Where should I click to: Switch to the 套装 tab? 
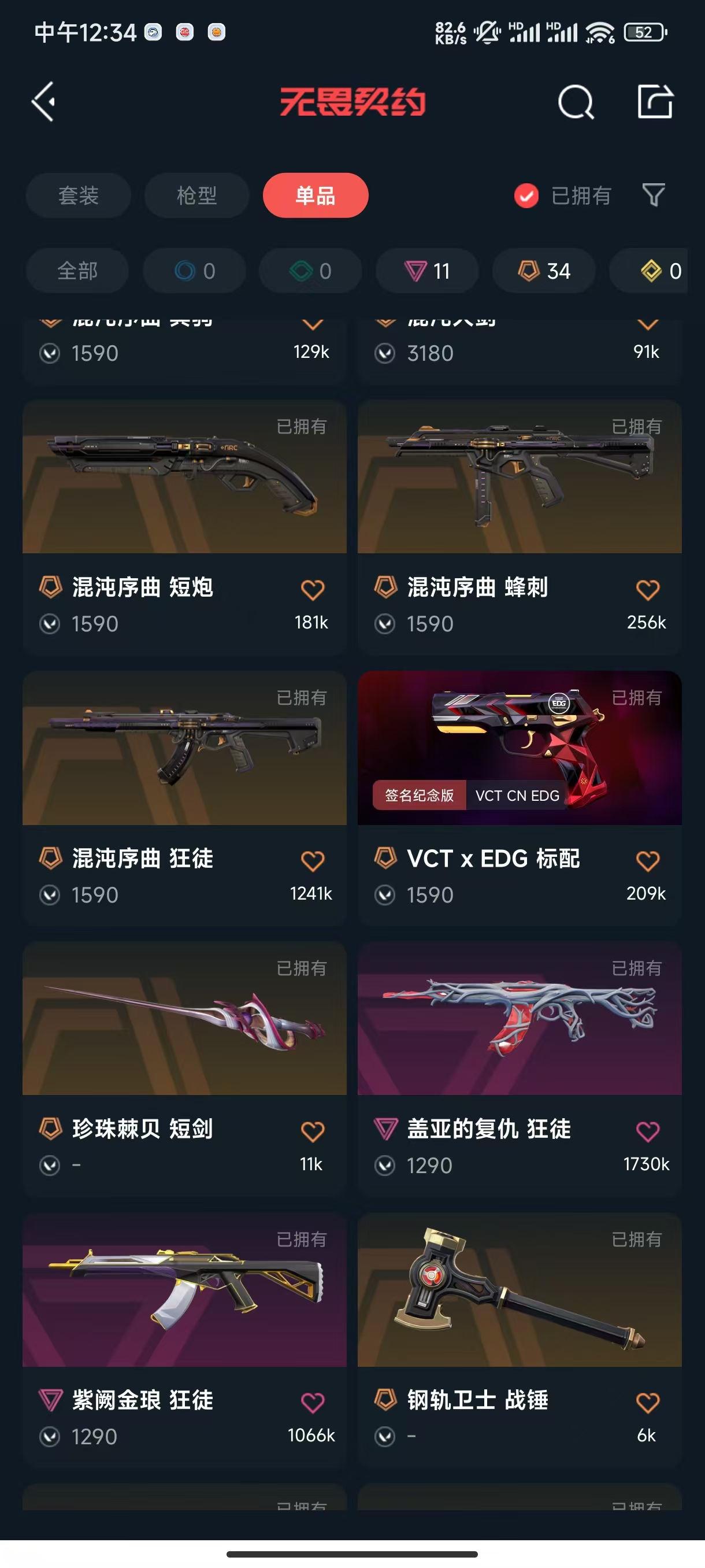click(79, 195)
